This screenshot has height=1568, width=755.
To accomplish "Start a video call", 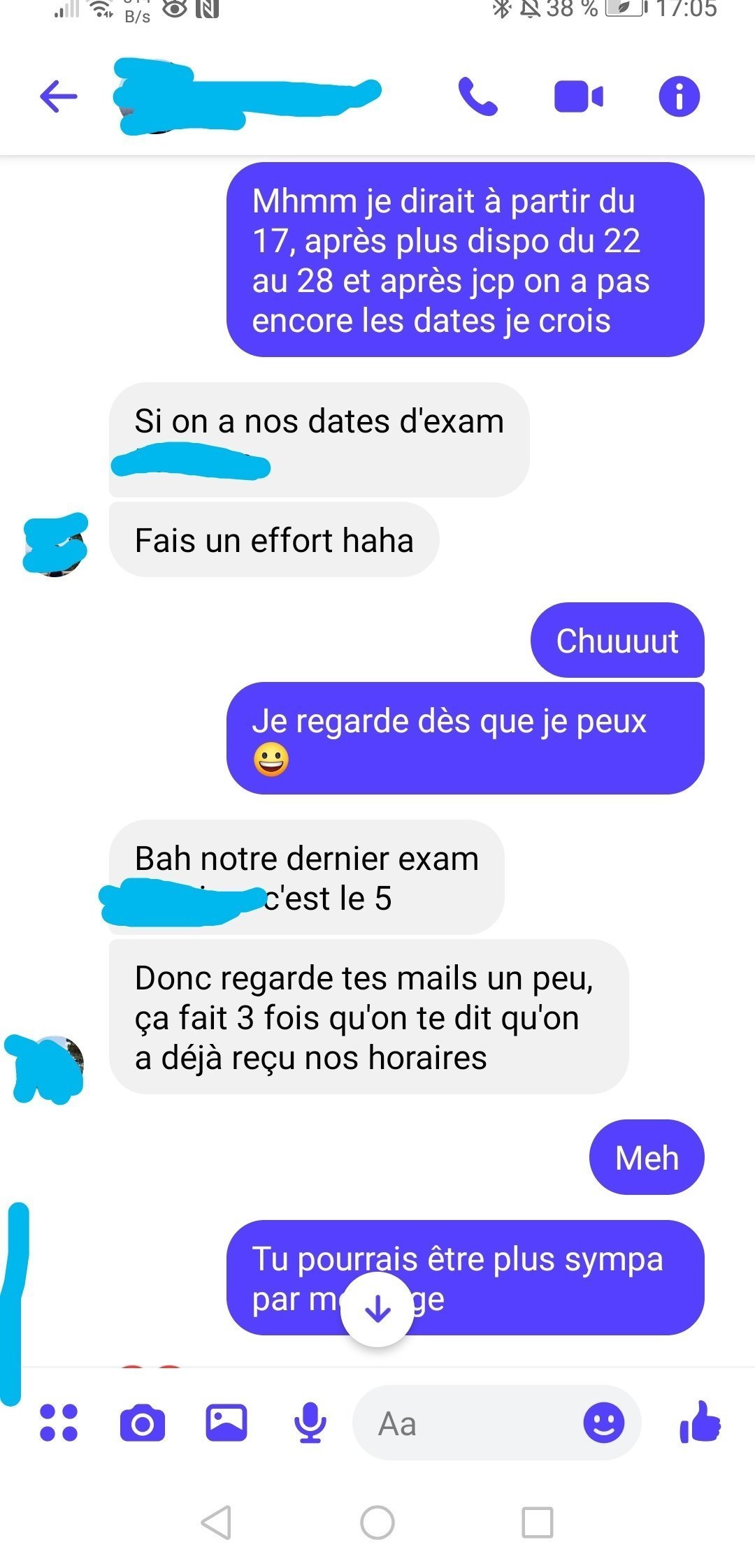I will pyautogui.click(x=578, y=96).
